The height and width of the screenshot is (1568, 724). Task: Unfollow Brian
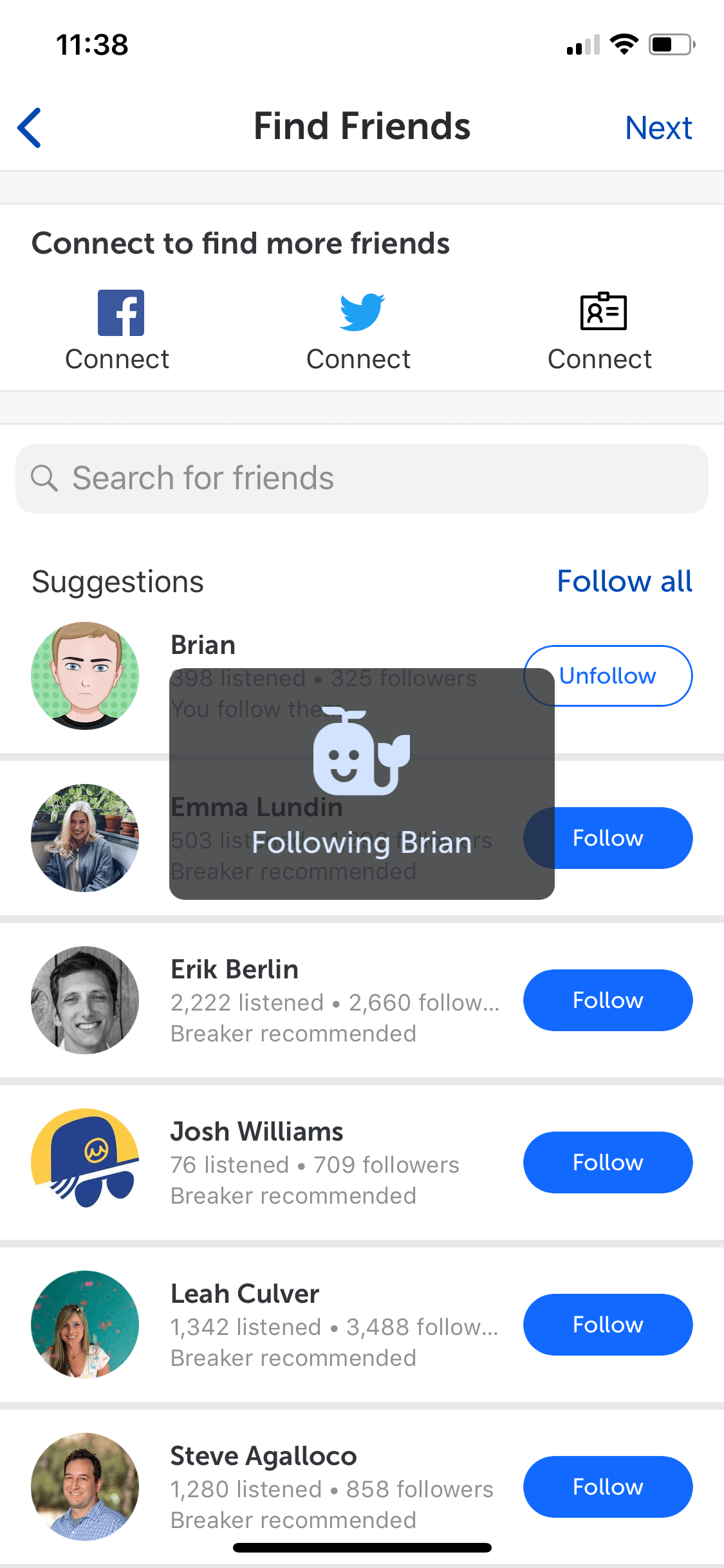coord(608,676)
